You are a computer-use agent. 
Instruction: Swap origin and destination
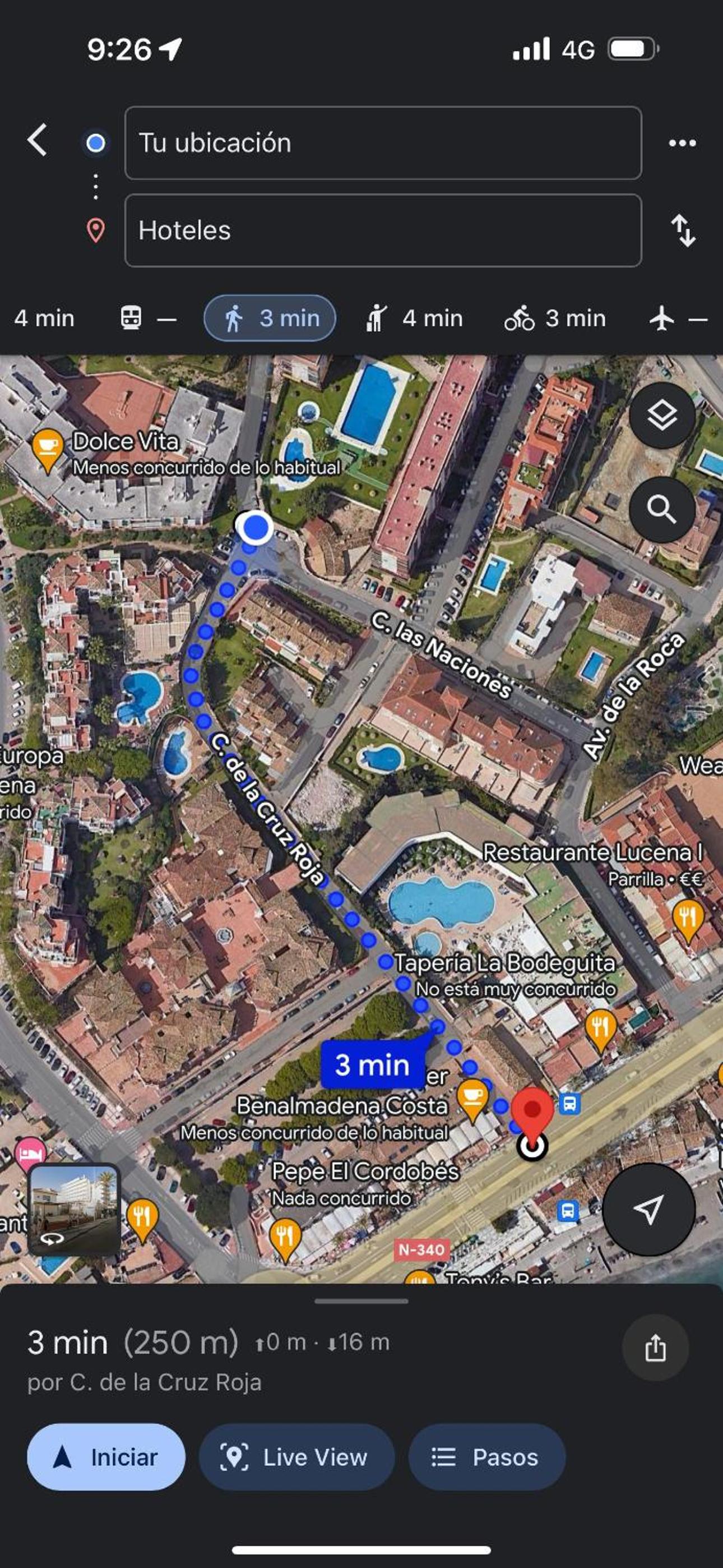683,230
